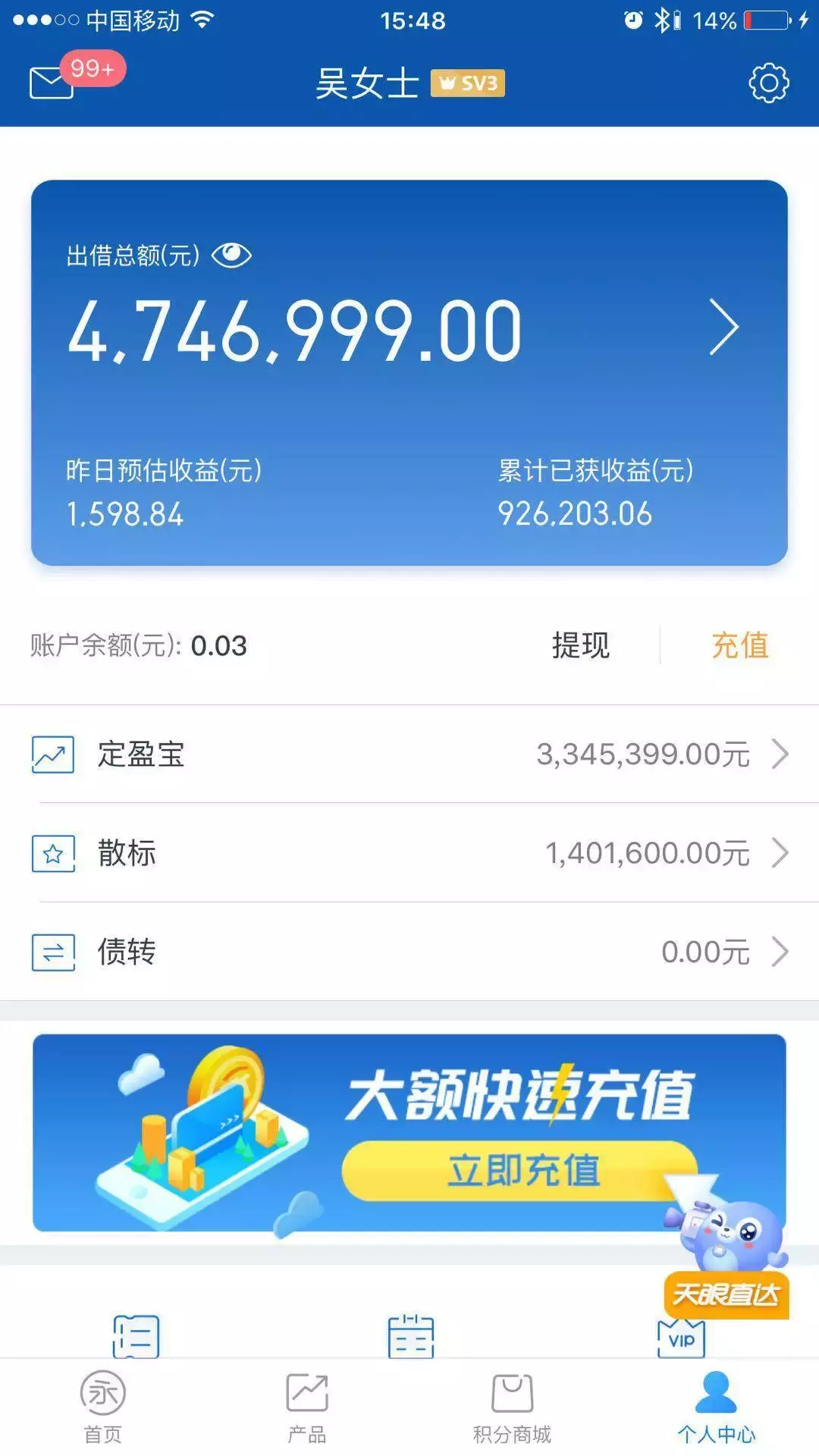Viewport: 819px width, 1456px height.
Task: Open the 散标 row
Action: click(409, 853)
